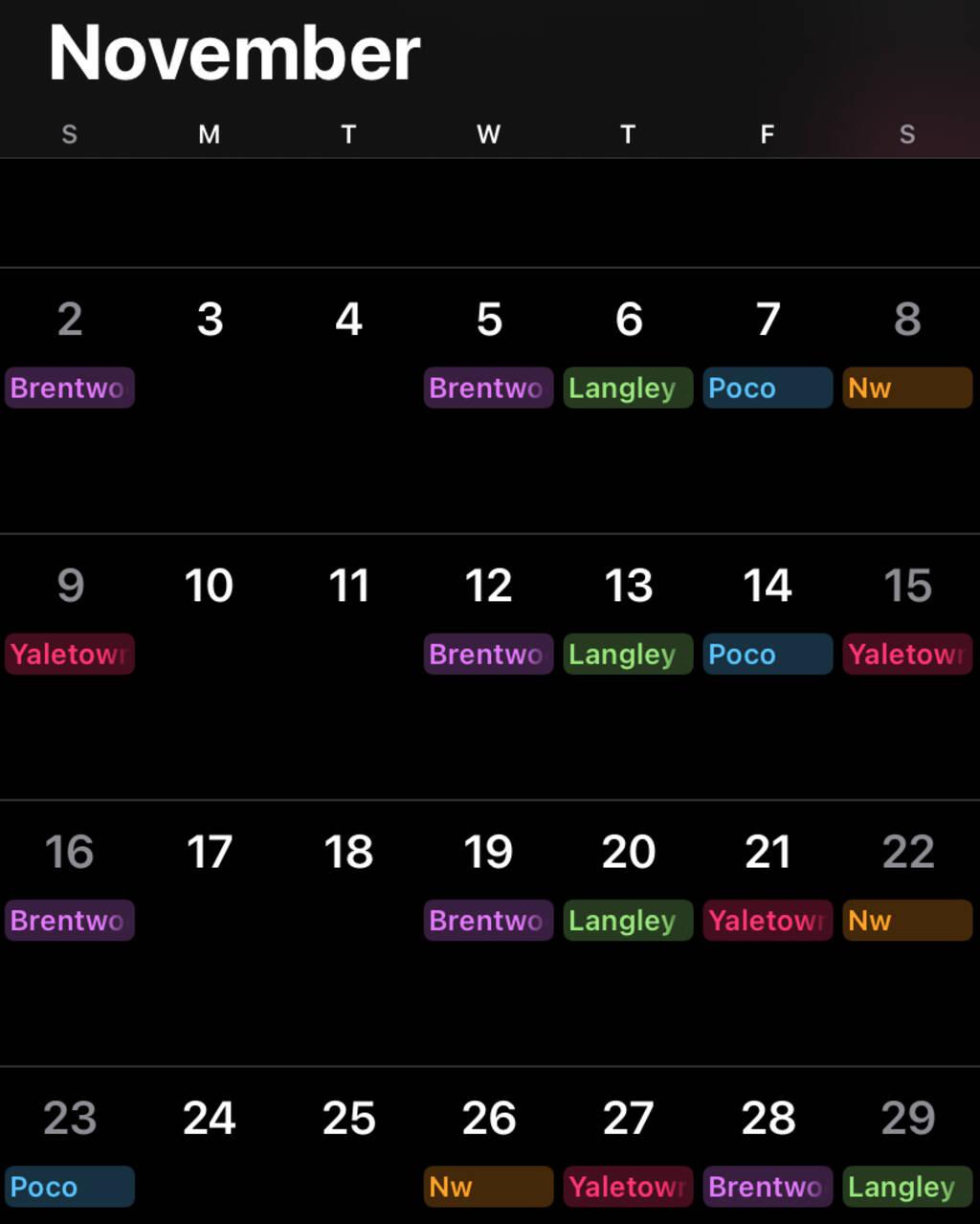This screenshot has height=1224, width=980.
Task: Open the Brentwood event on November 28
Action: [x=768, y=1186]
